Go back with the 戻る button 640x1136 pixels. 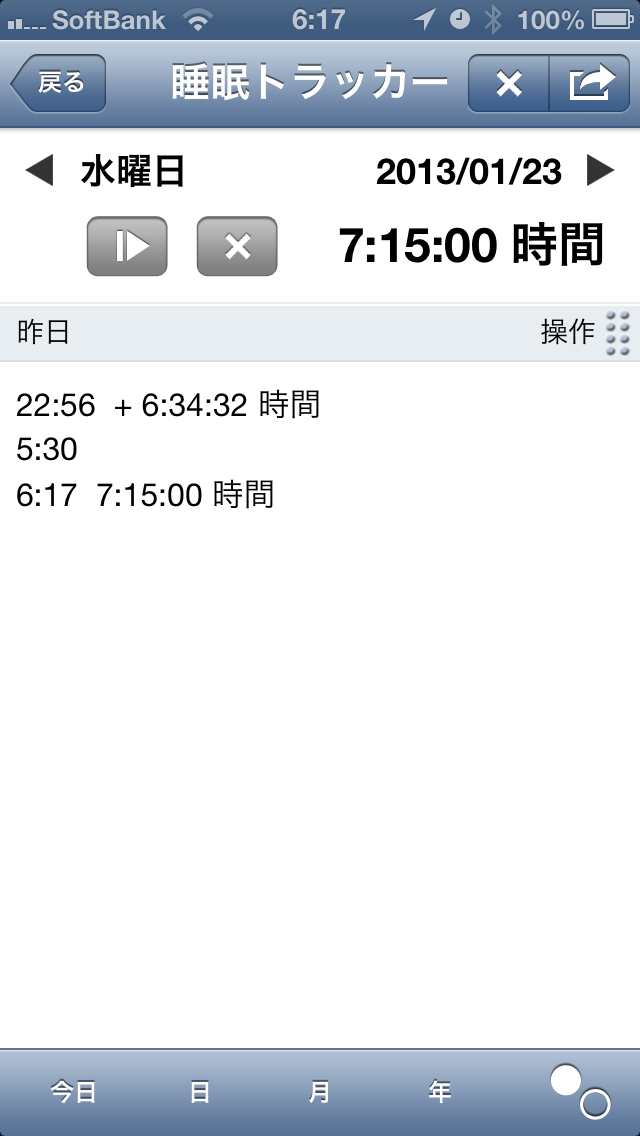pyautogui.click(x=59, y=84)
